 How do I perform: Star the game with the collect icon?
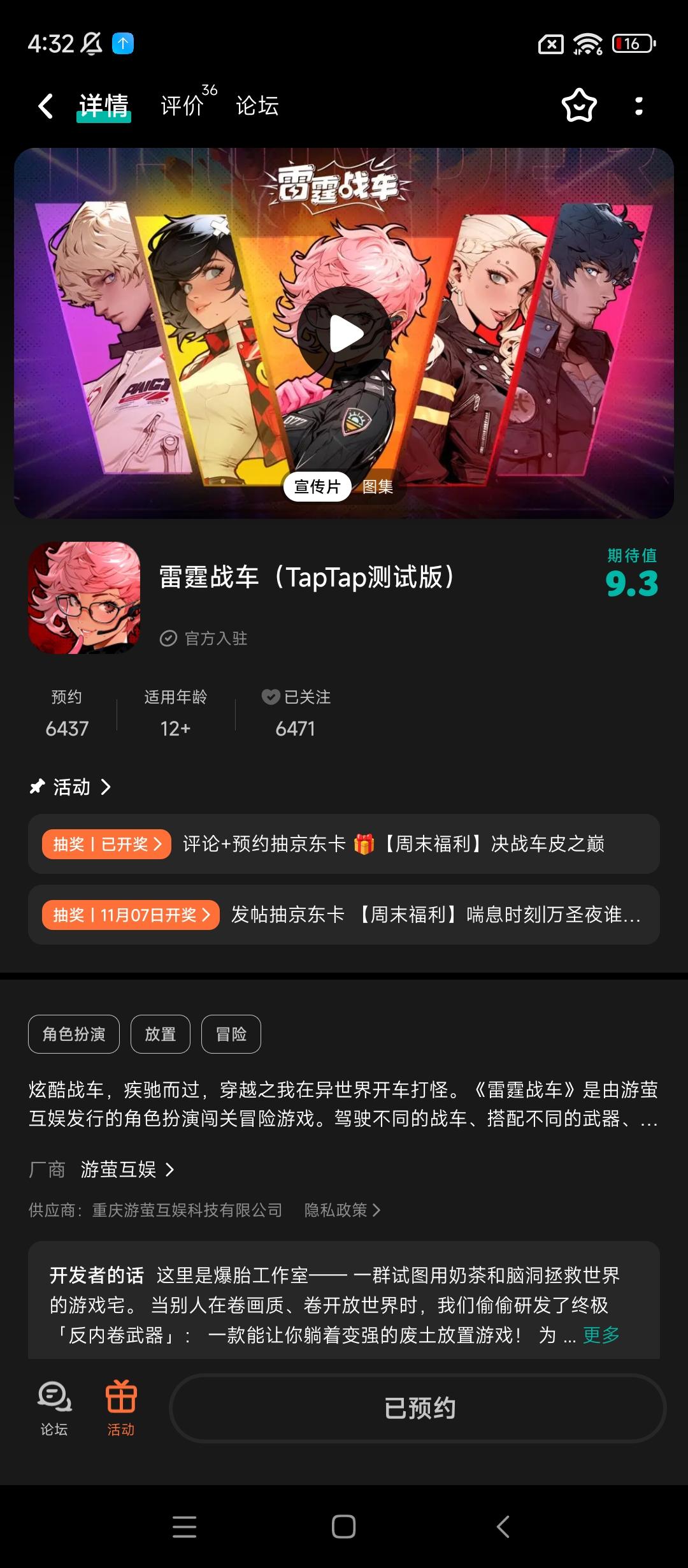(x=578, y=106)
